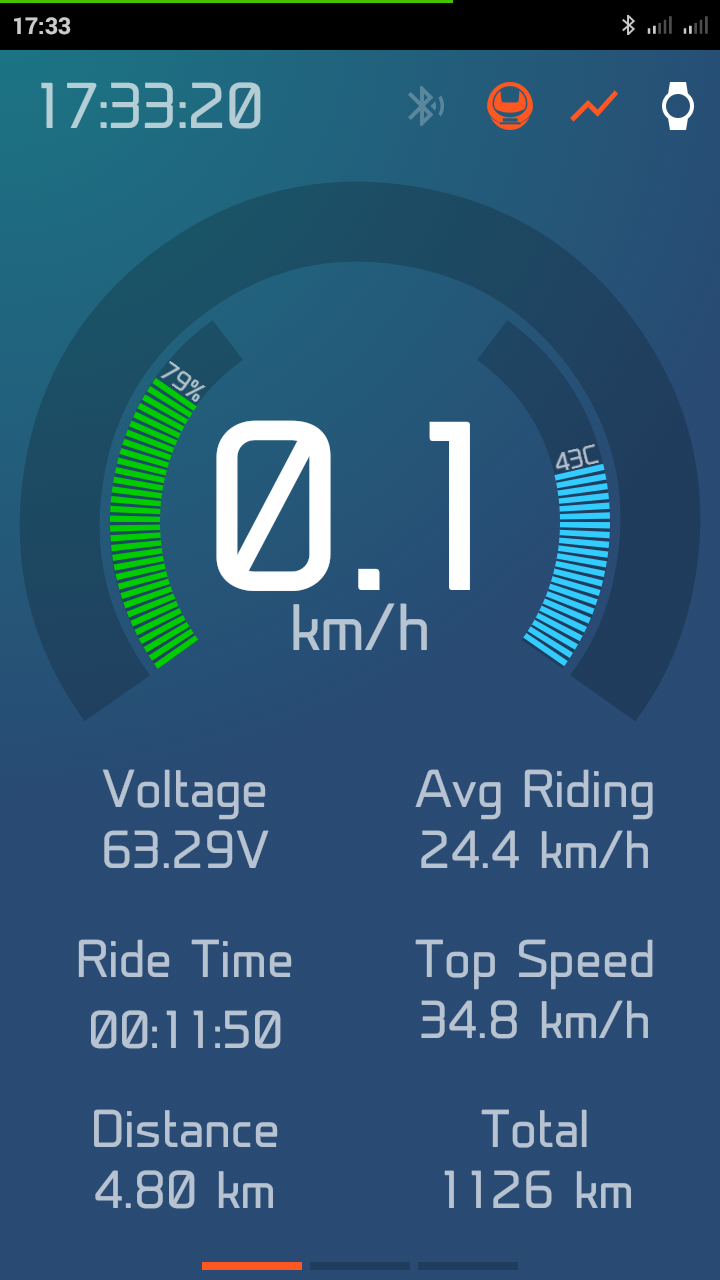Tap the smartwatch icon
The width and height of the screenshot is (720, 1280).
point(678,106)
